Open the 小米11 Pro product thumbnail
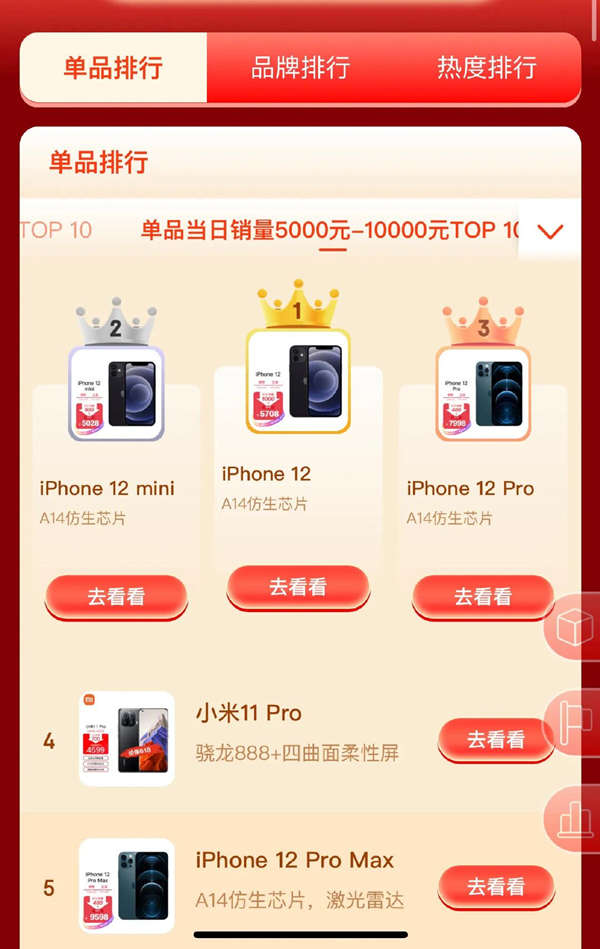600x949 pixels. tap(127, 739)
